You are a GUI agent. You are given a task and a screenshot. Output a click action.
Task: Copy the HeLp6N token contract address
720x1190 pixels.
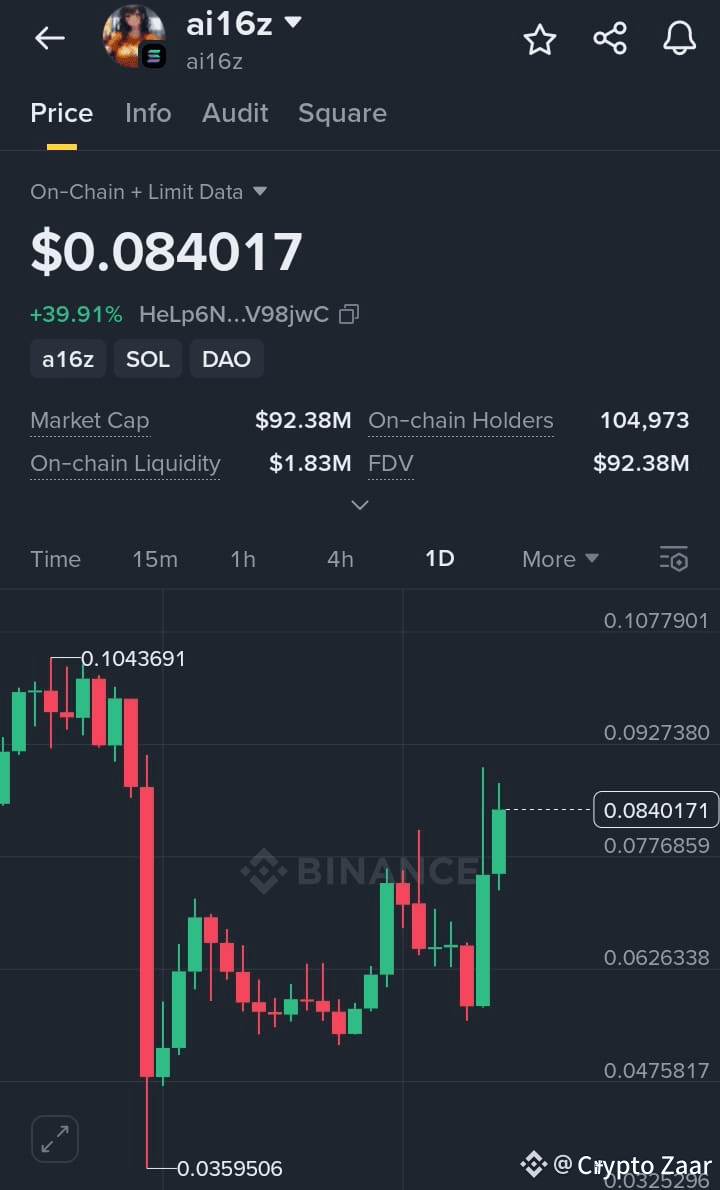348,314
